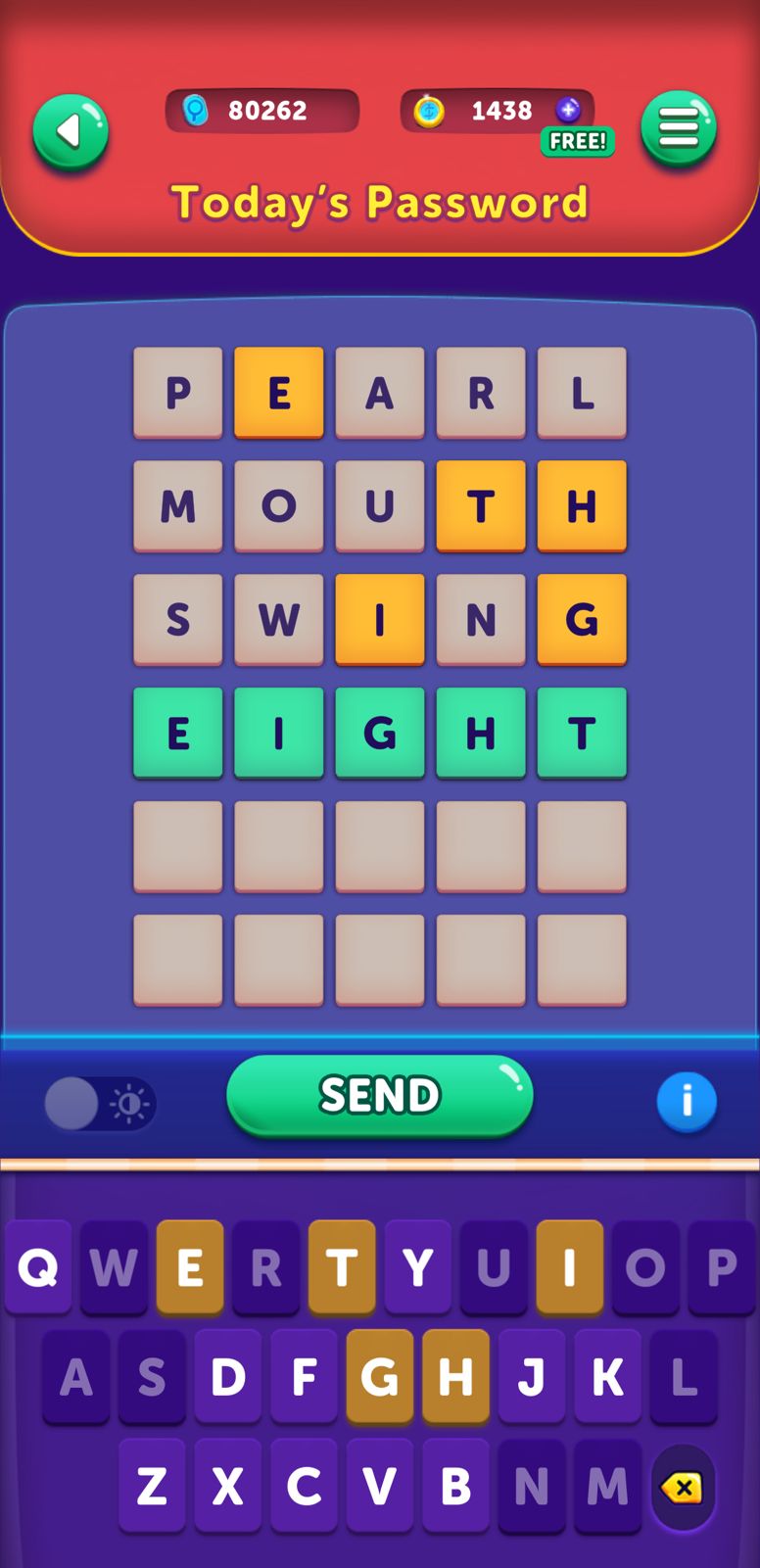
Task: Submit the guess with SEND
Action: point(379,1095)
